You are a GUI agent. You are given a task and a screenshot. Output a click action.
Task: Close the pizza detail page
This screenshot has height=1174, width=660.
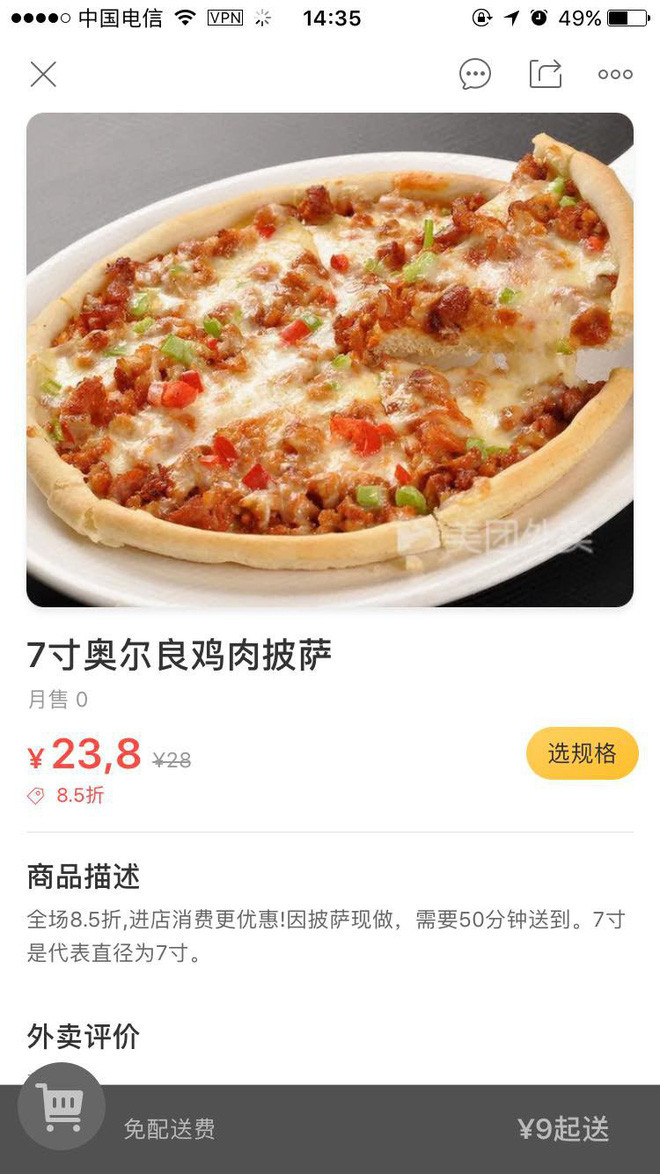point(43,74)
